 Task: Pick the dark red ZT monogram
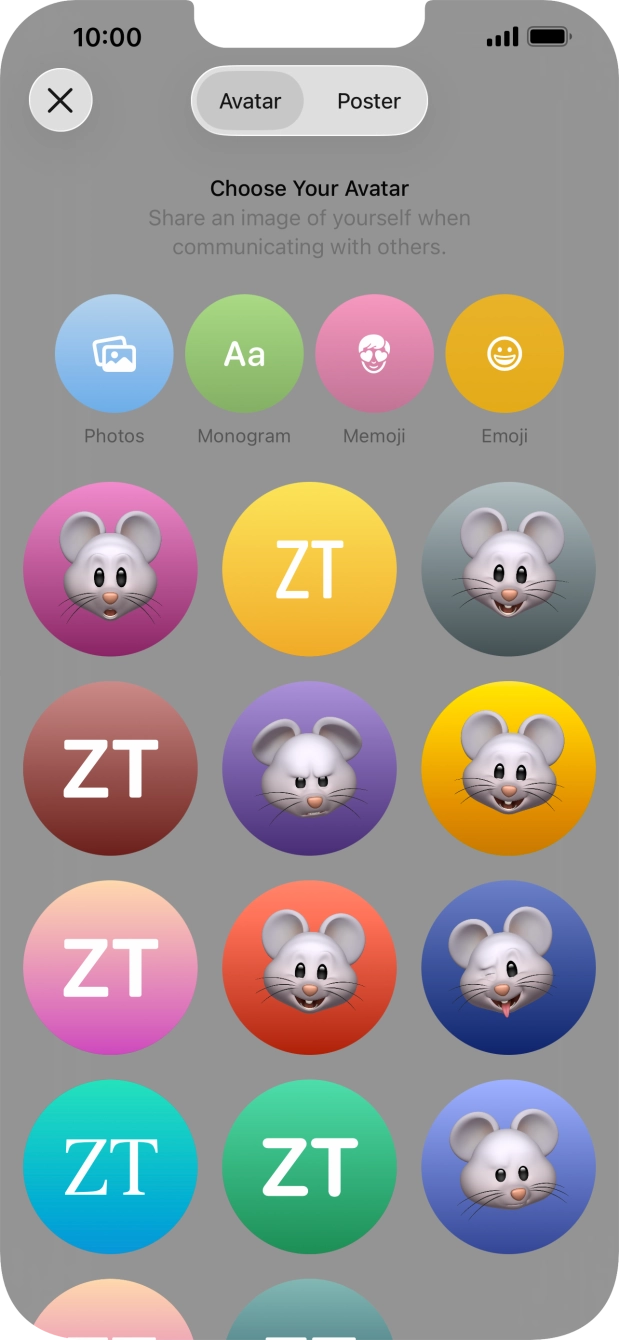point(110,769)
